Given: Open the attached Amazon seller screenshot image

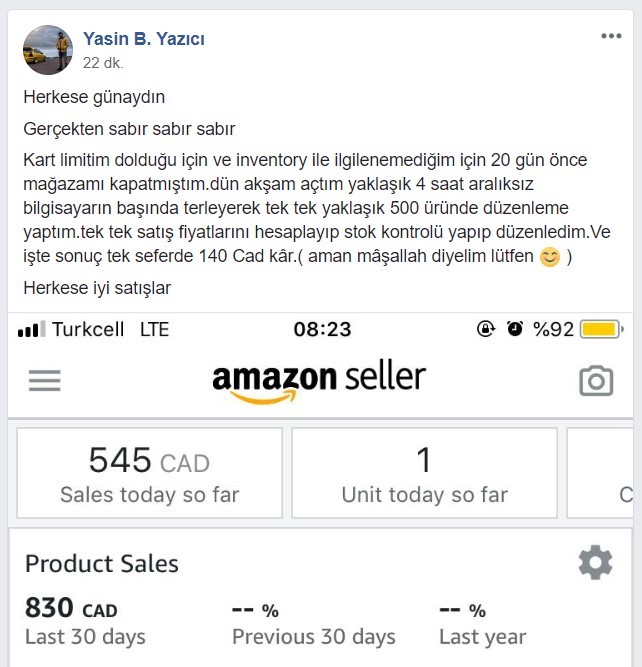Looking at the screenshot, I should pos(321,490).
